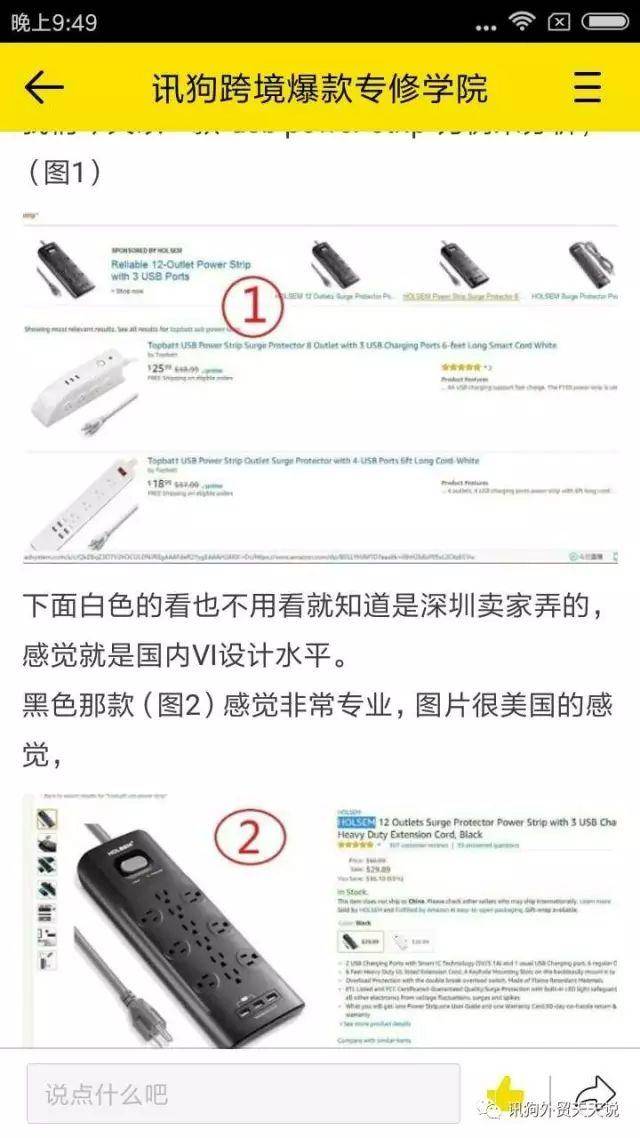
Task: Share this article
Action: point(595,1093)
